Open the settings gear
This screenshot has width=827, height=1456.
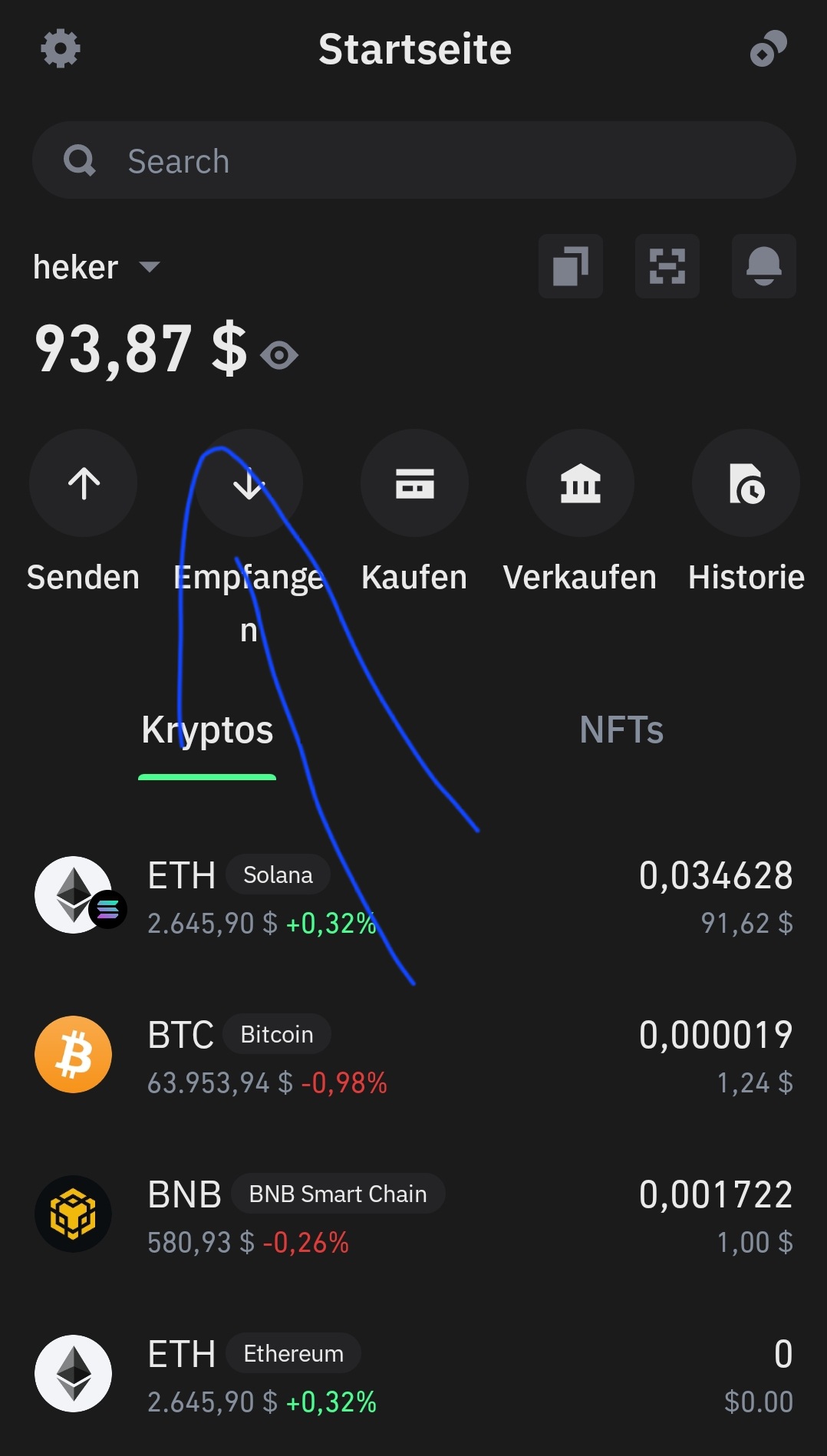point(60,48)
